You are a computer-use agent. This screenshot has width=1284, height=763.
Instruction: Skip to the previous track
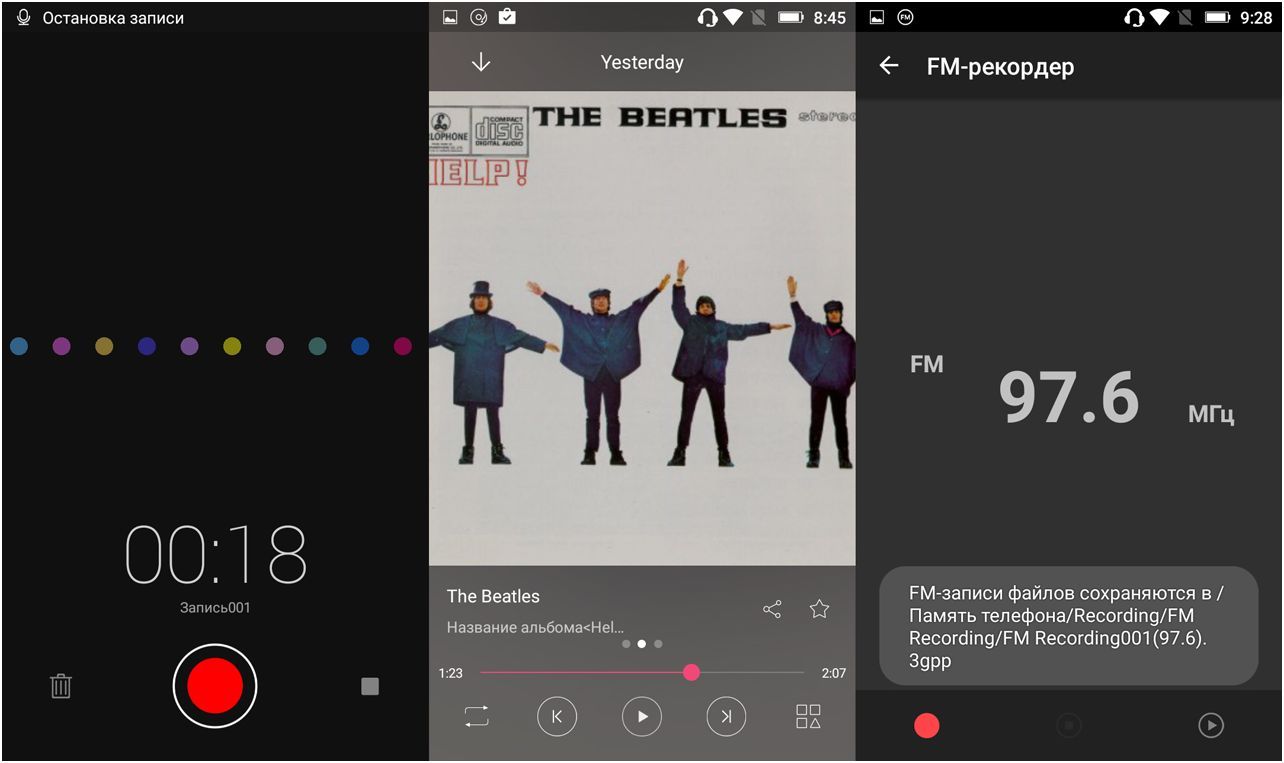click(557, 716)
